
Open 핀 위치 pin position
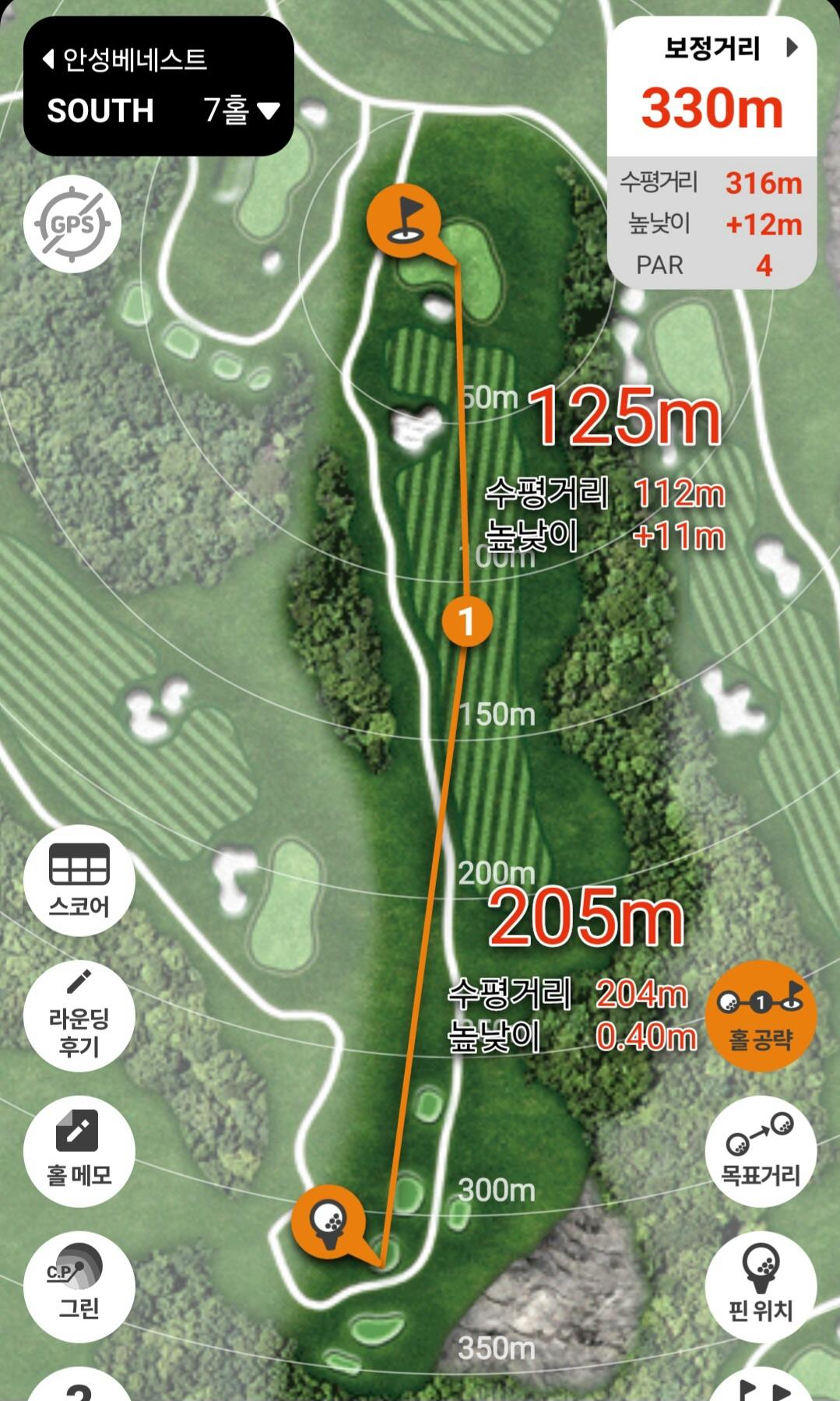(760, 1285)
